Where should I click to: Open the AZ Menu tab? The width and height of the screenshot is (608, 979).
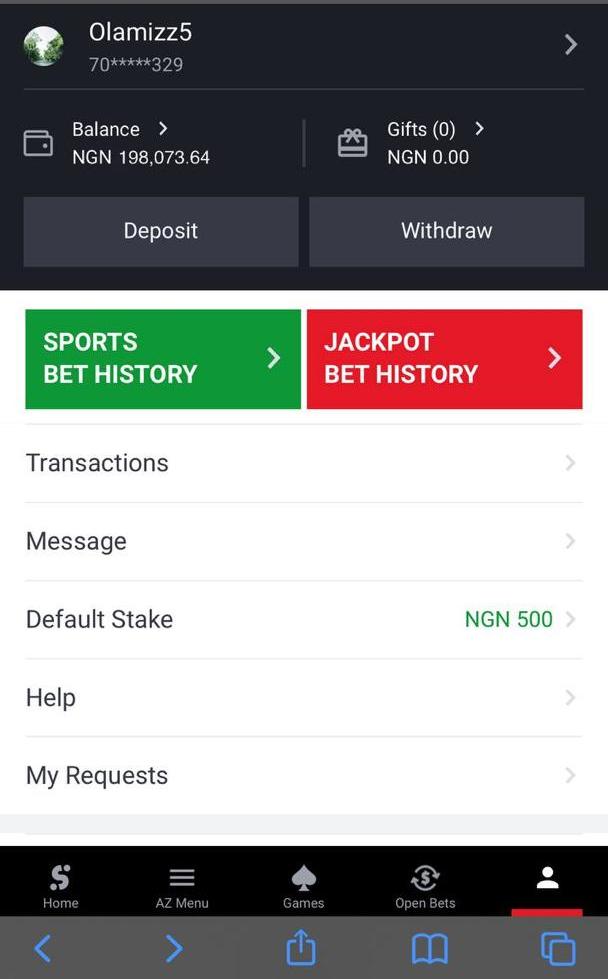pyautogui.click(x=182, y=885)
